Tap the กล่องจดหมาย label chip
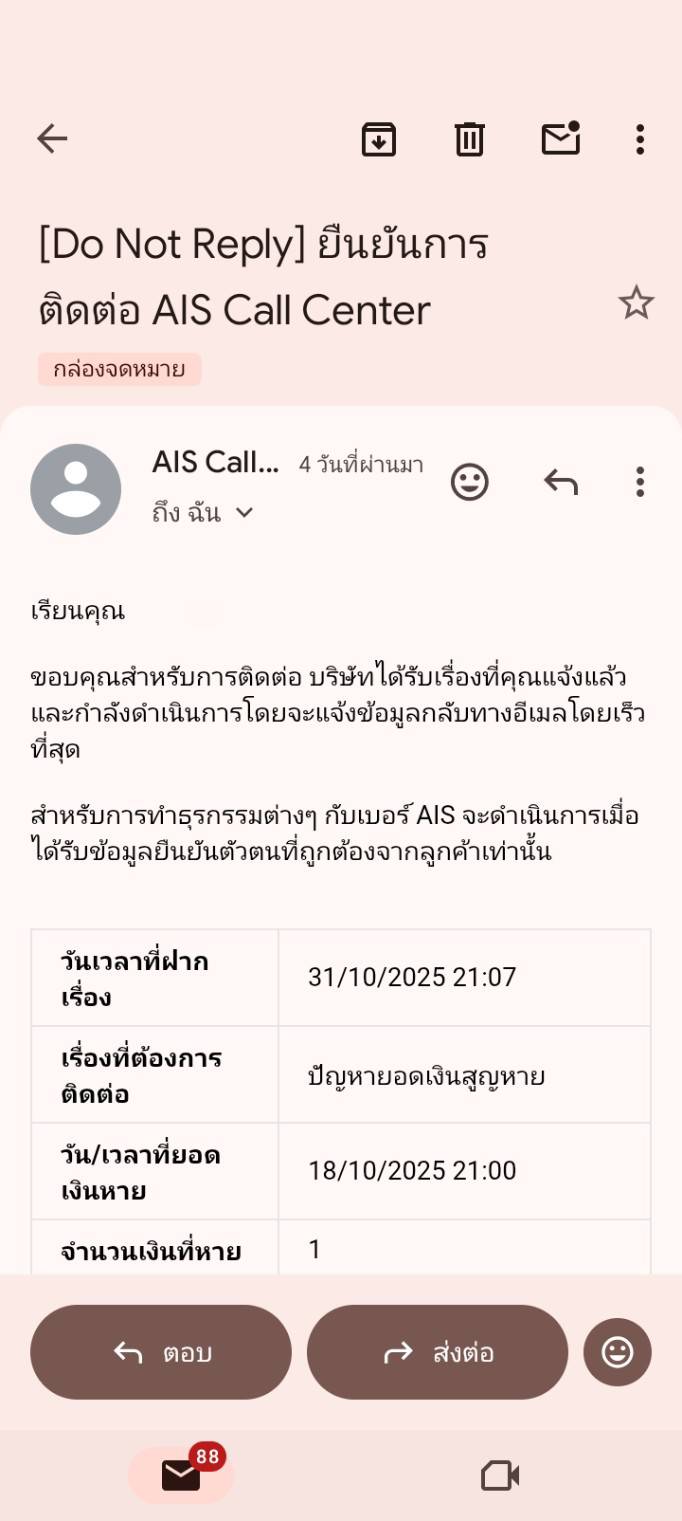 (x=119, y=369)
